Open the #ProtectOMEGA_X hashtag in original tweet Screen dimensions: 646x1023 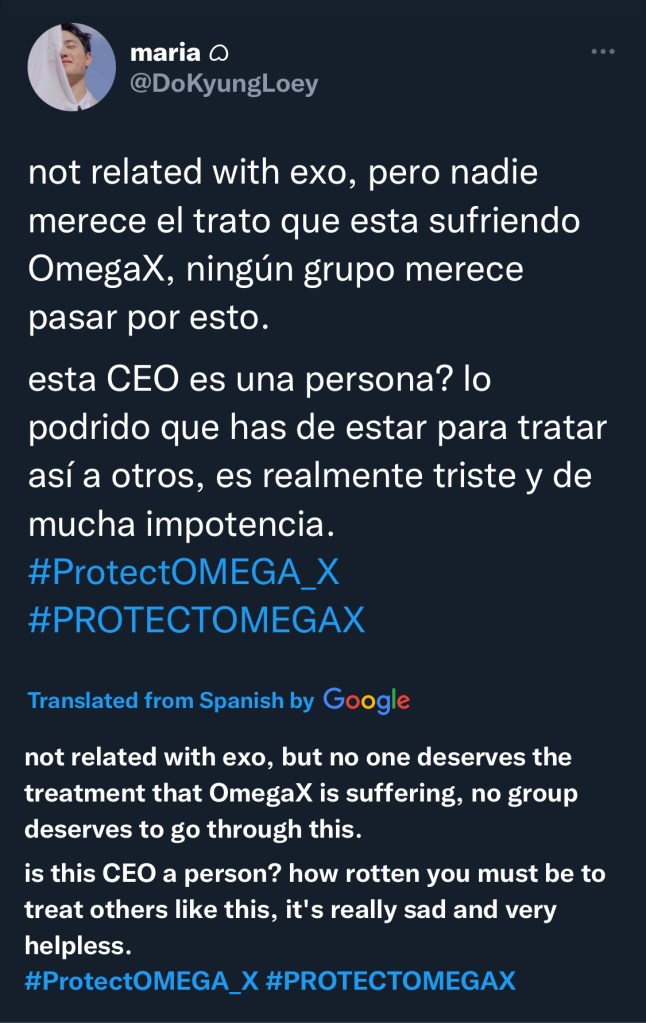pyautogui.click(x=185, y=576)
